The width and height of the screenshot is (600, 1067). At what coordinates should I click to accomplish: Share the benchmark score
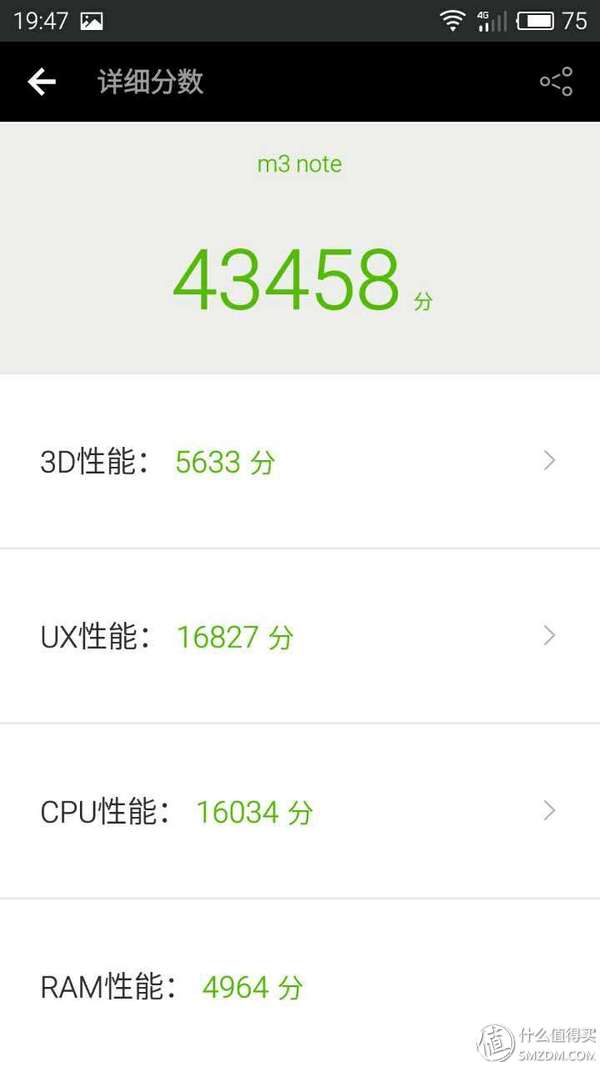556,82
